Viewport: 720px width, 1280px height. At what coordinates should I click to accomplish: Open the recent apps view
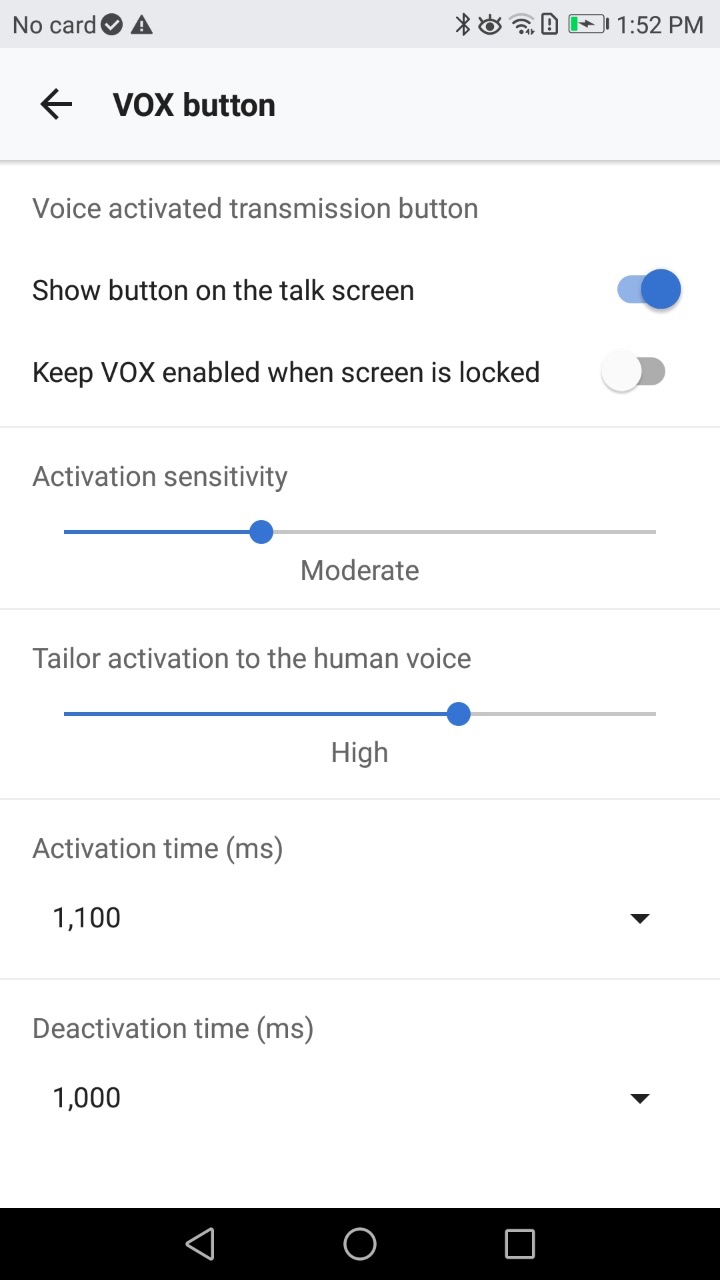click(x=520, y=1244)
